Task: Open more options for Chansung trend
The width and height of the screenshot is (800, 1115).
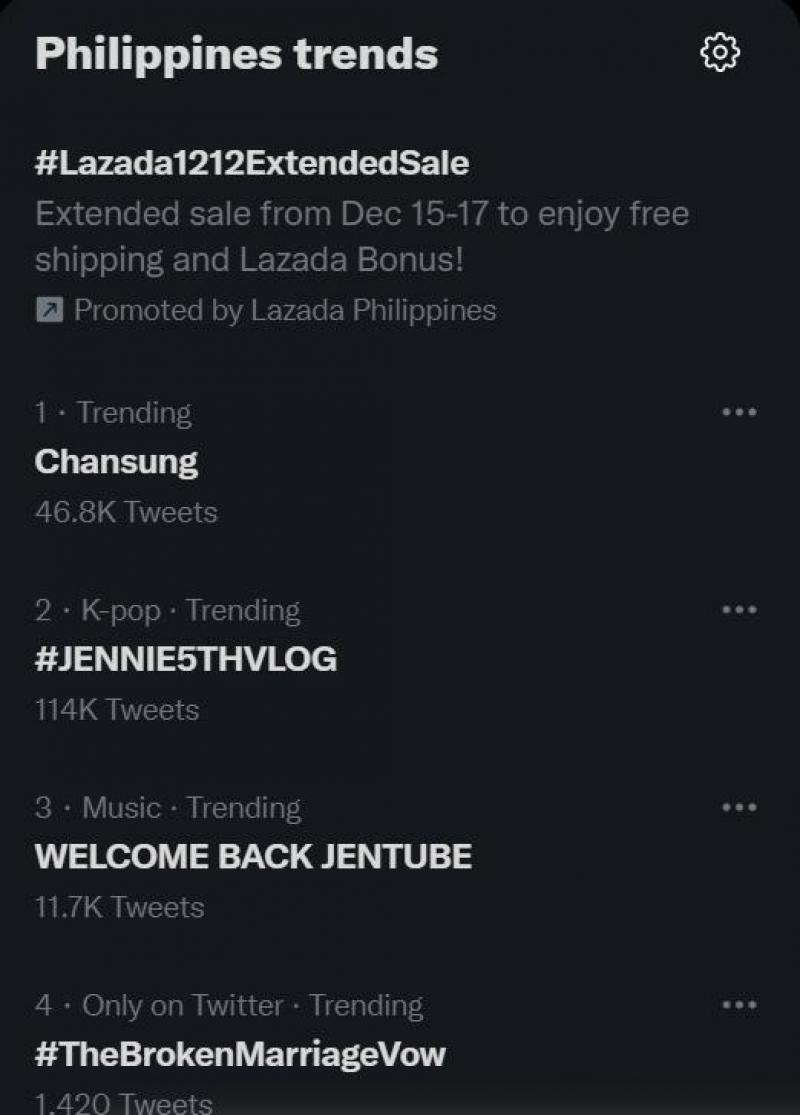Action: point(739,412)
